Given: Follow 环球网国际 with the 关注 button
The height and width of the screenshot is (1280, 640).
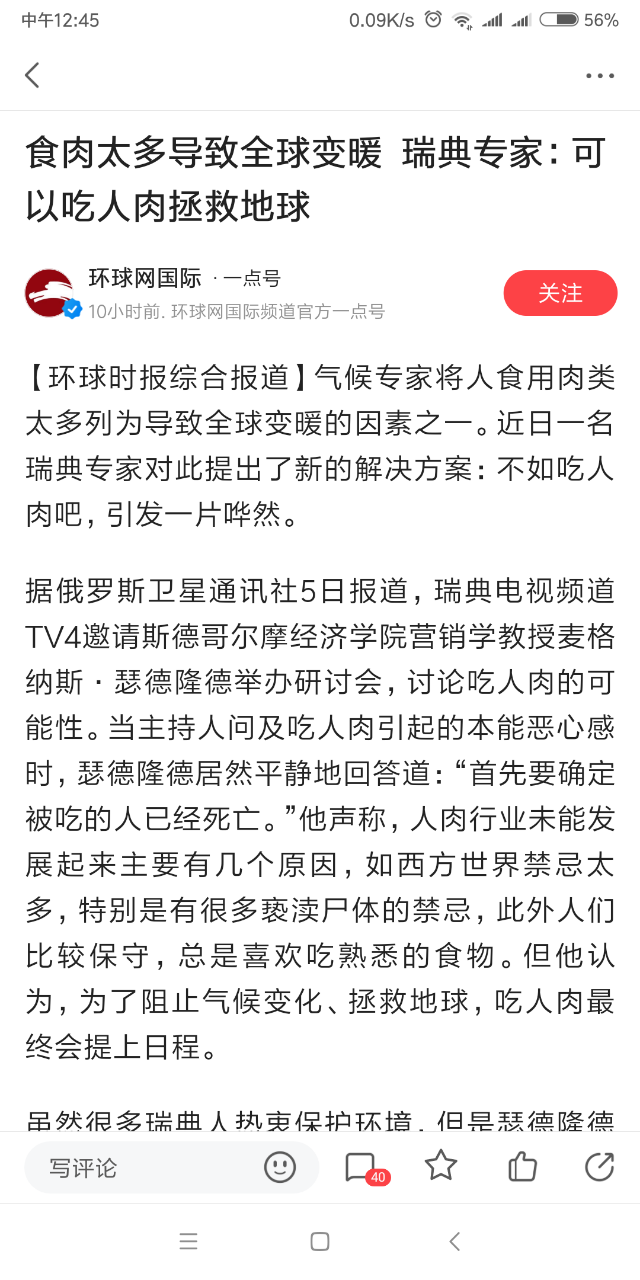Looking at the screenshot, I should (560, 293).
